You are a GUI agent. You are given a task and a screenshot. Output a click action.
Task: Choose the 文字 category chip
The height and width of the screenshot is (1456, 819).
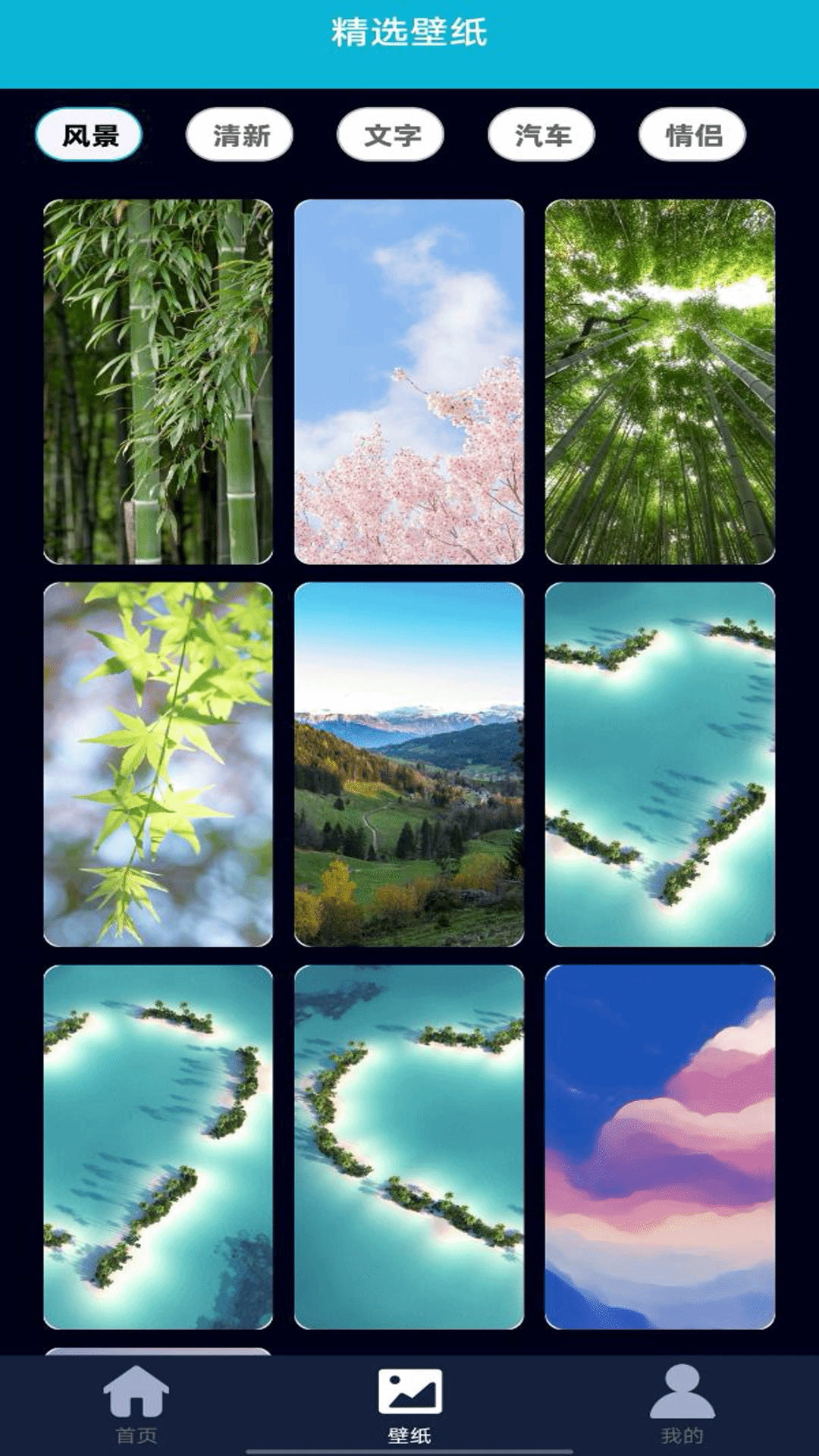391,135
